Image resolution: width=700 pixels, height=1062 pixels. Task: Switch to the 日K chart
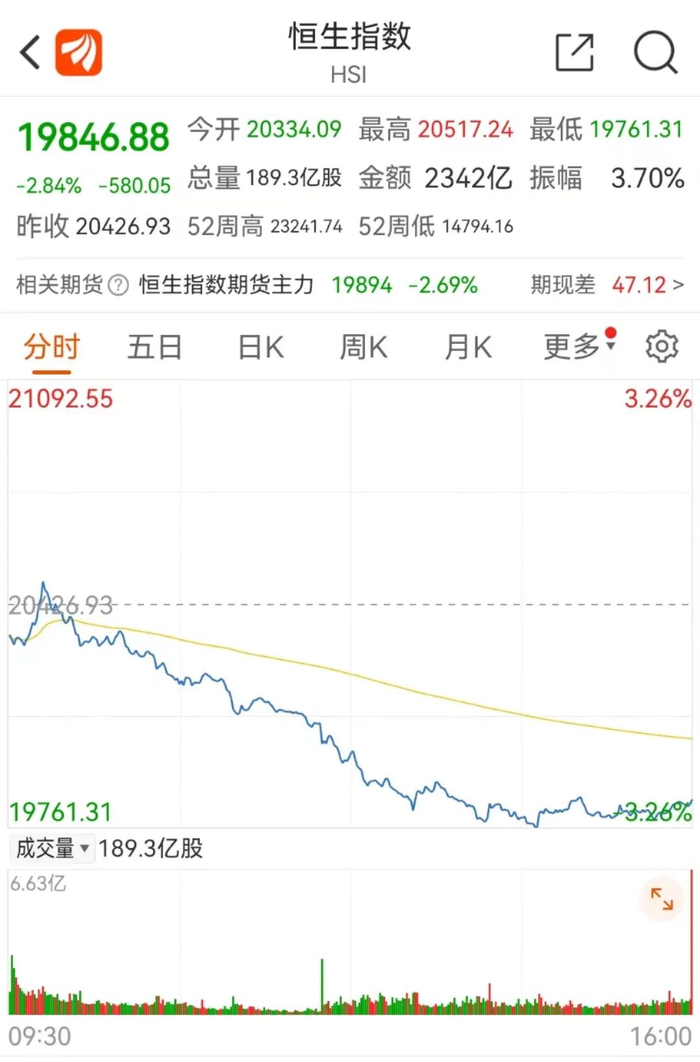click(260, 347)
